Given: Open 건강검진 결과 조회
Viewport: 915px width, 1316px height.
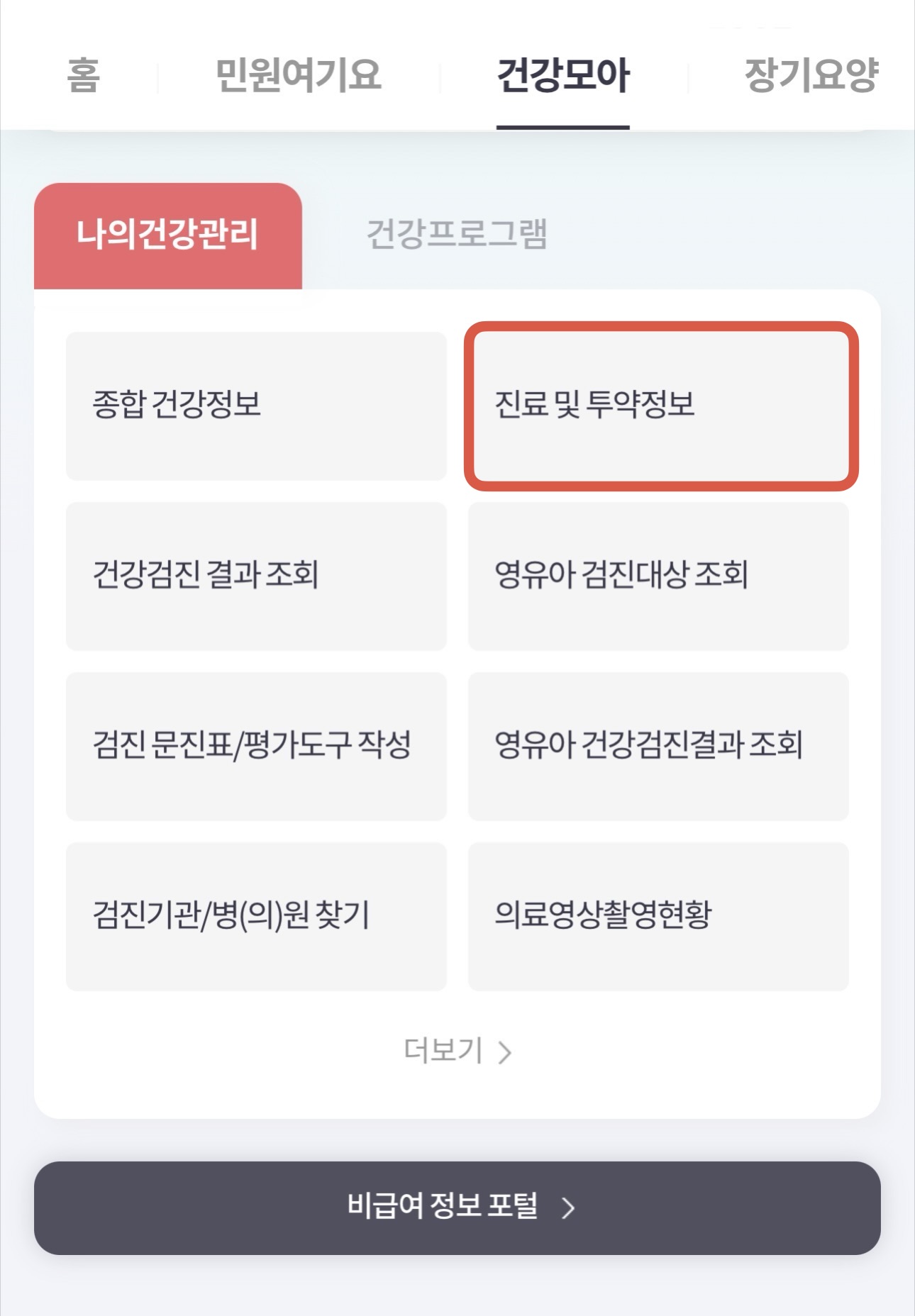Looking at the screenshot, I should pos(256,576).
